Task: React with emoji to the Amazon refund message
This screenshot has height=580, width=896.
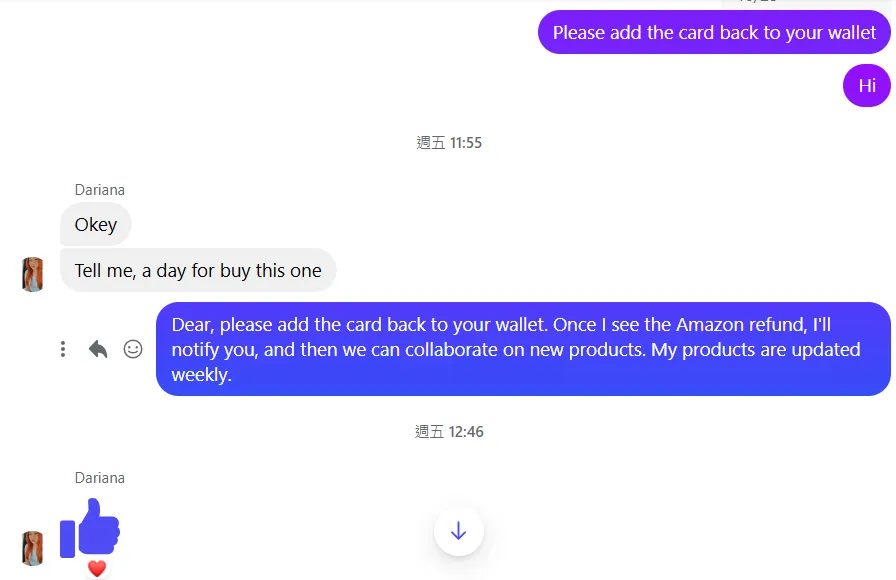Action: click(133, 349)
